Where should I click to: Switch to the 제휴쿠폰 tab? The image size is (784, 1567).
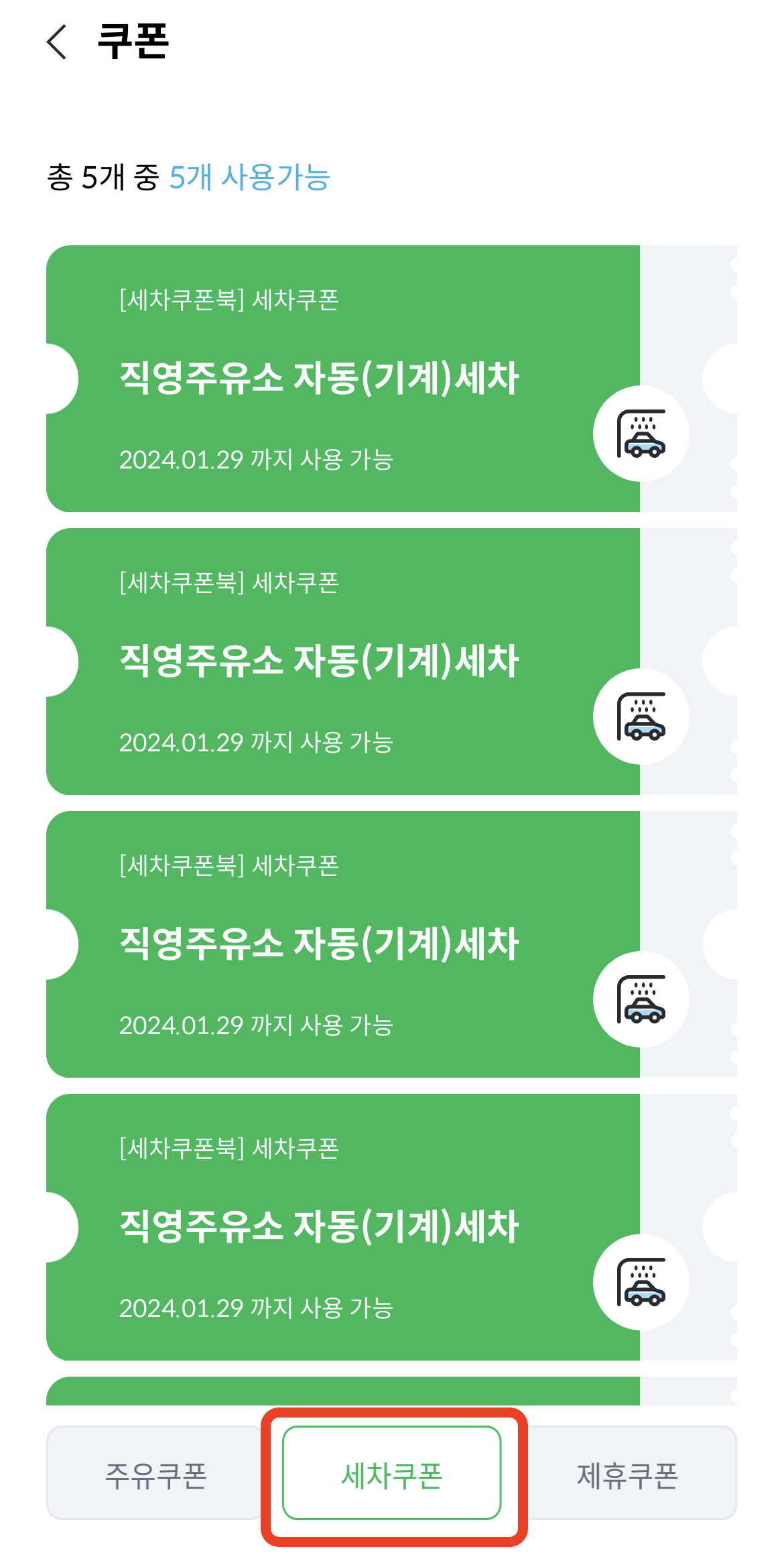[628, 1472]
